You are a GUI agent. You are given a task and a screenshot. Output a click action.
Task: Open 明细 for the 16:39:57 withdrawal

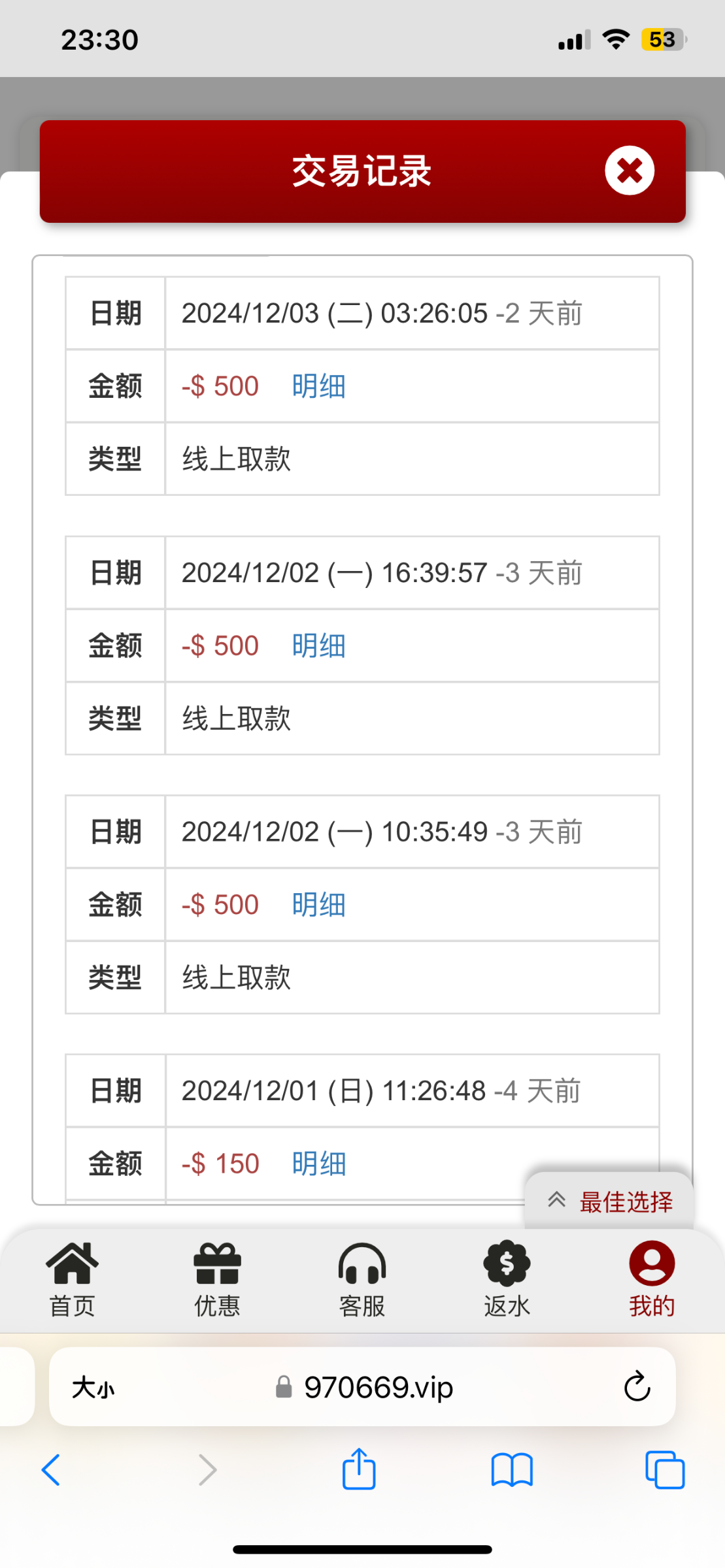click(319, 645)
